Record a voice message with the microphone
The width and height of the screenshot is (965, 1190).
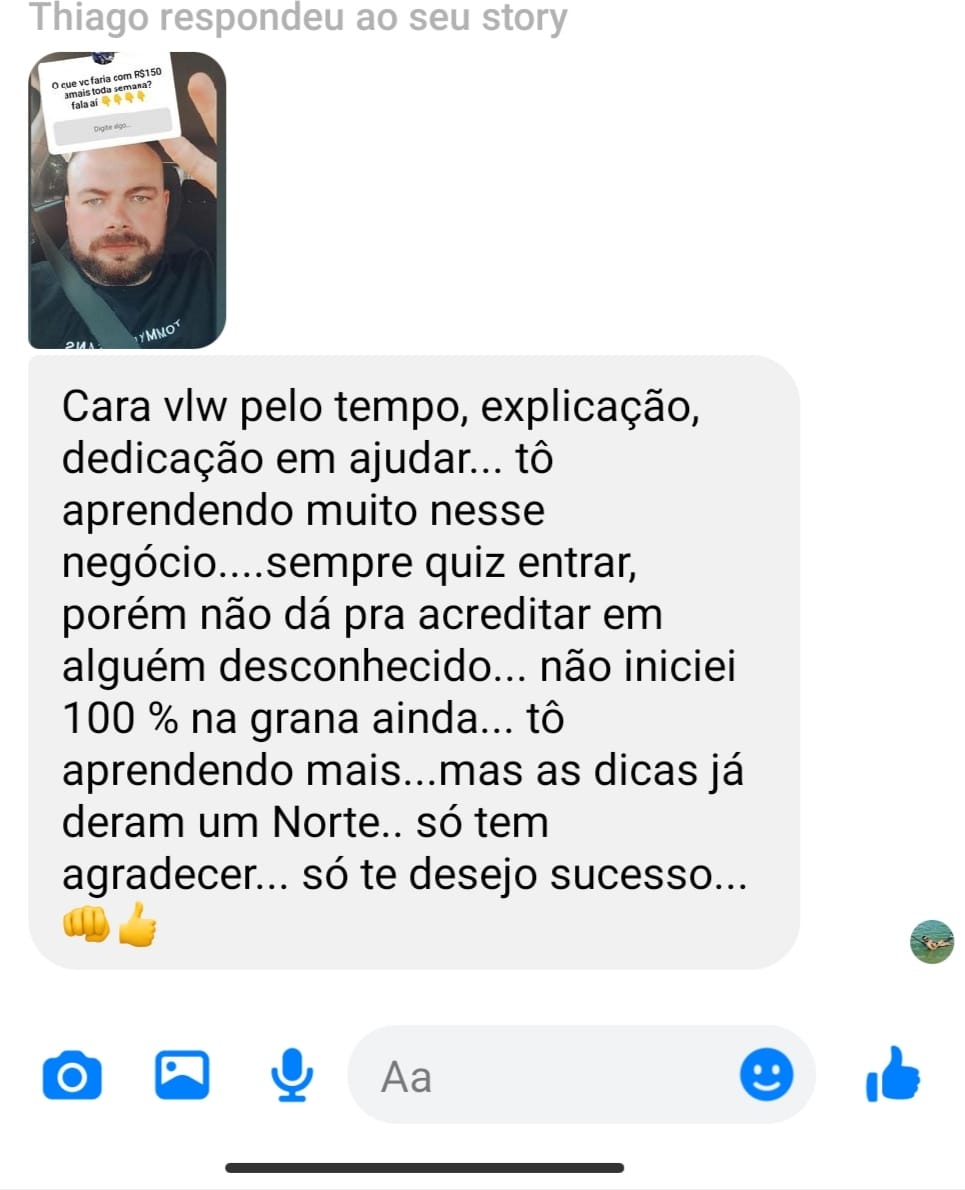click(x=292, y=1076)
